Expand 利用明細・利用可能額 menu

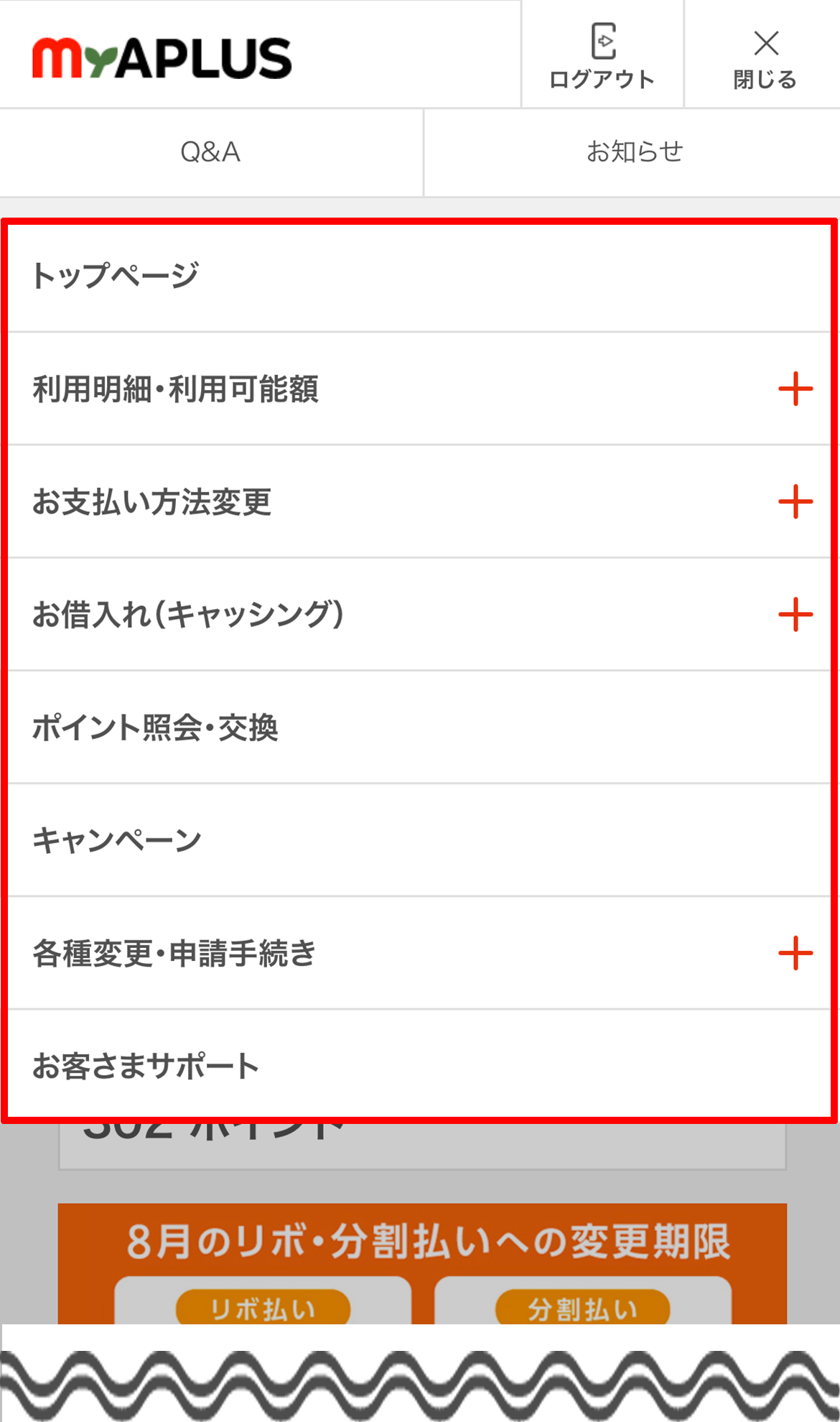[795, 389]
